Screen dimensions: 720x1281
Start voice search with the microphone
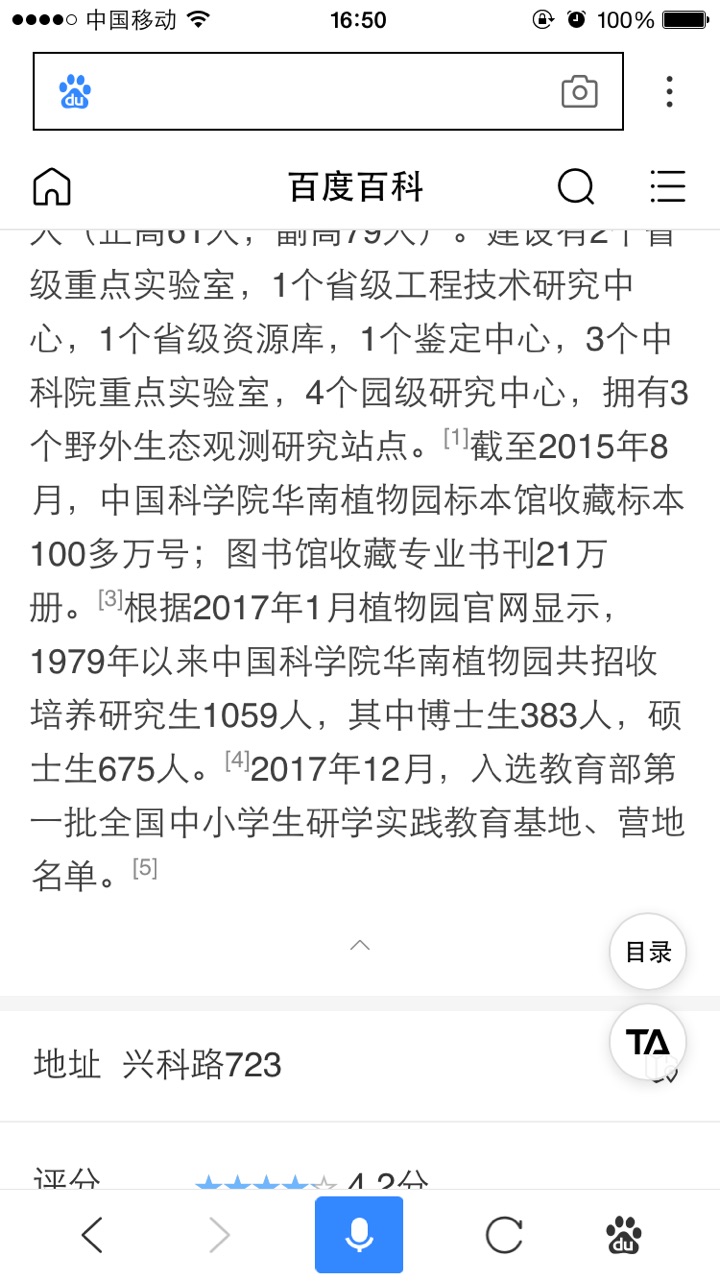[359, 1236]
